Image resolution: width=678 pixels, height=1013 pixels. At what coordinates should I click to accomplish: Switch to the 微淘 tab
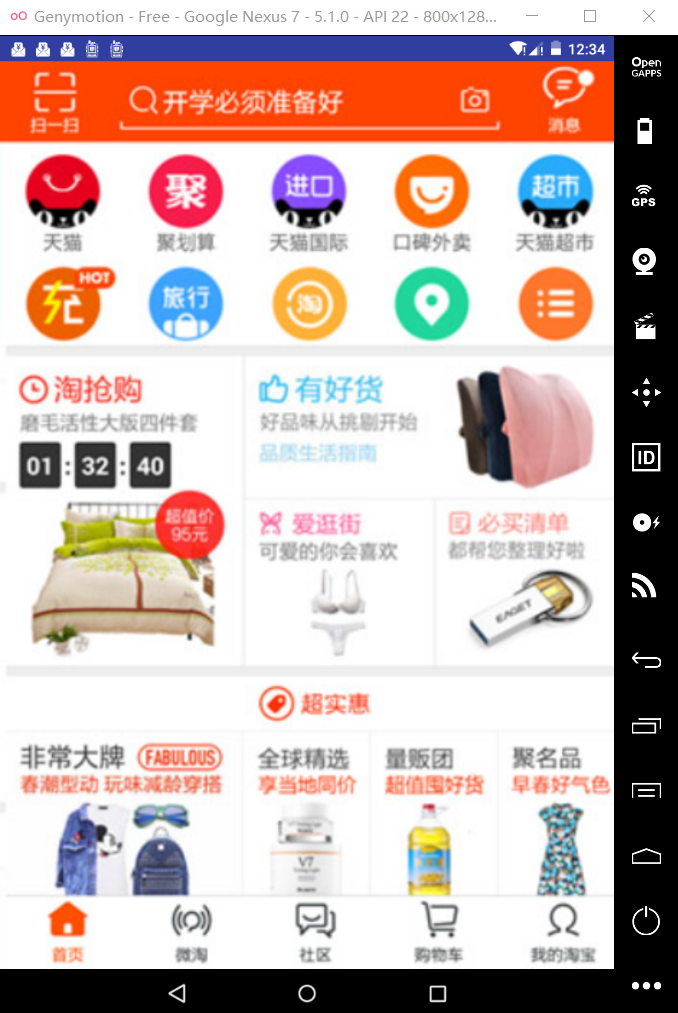[191, 933]
